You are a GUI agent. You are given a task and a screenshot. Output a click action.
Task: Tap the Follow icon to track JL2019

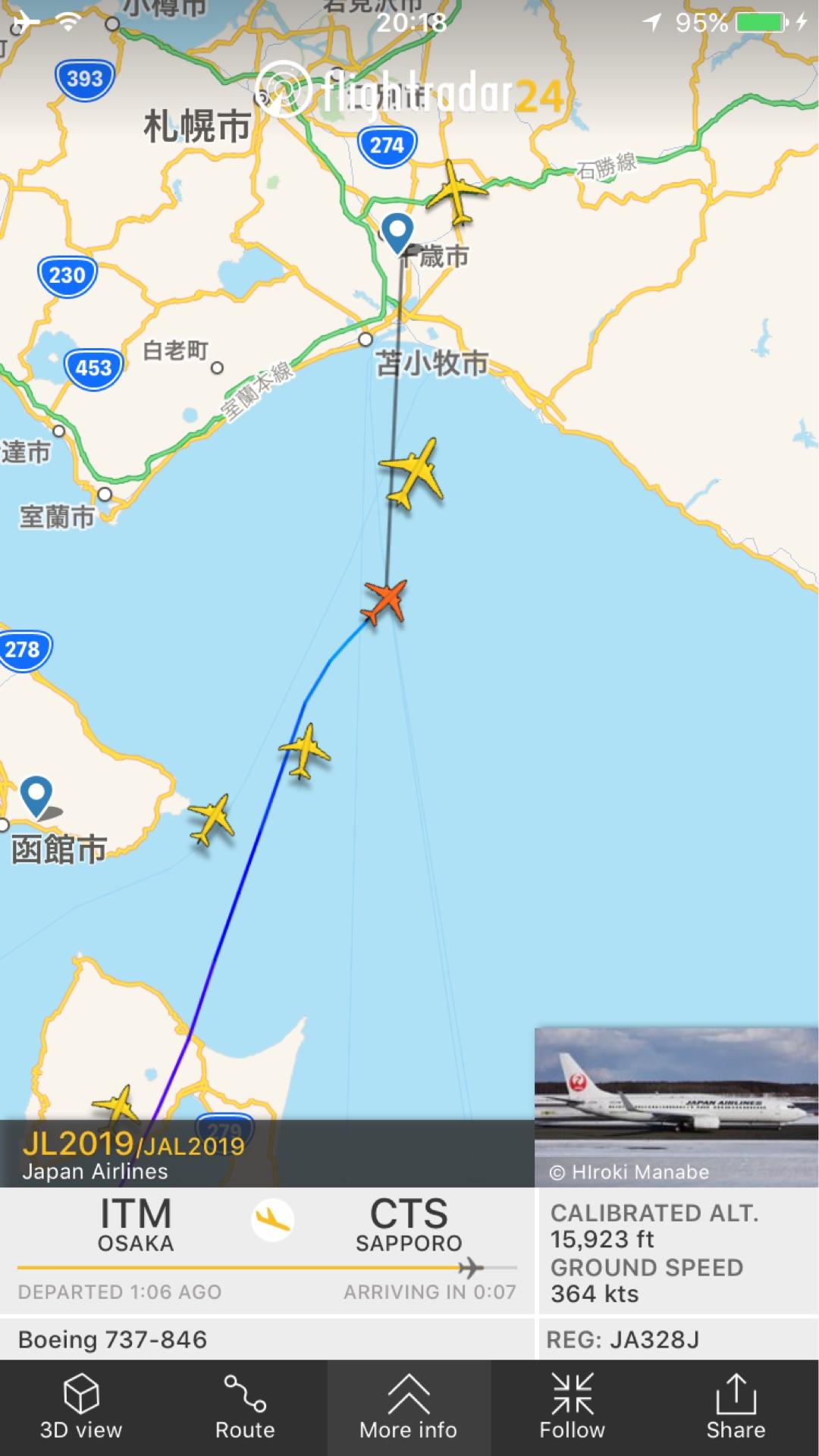(x=573, y=1407)
